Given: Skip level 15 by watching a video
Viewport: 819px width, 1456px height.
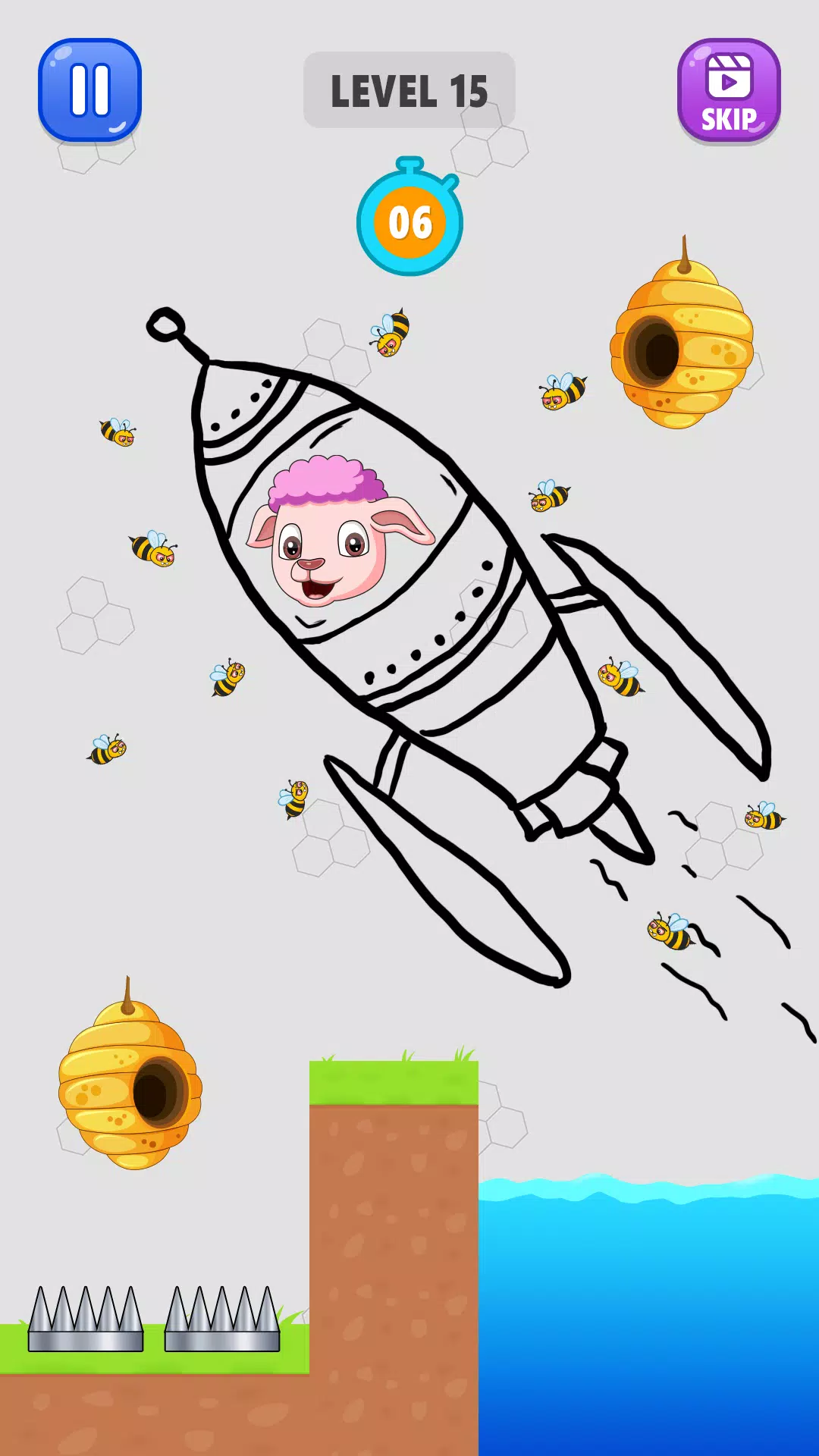Looking at the screenshot, I should point(728,91).
